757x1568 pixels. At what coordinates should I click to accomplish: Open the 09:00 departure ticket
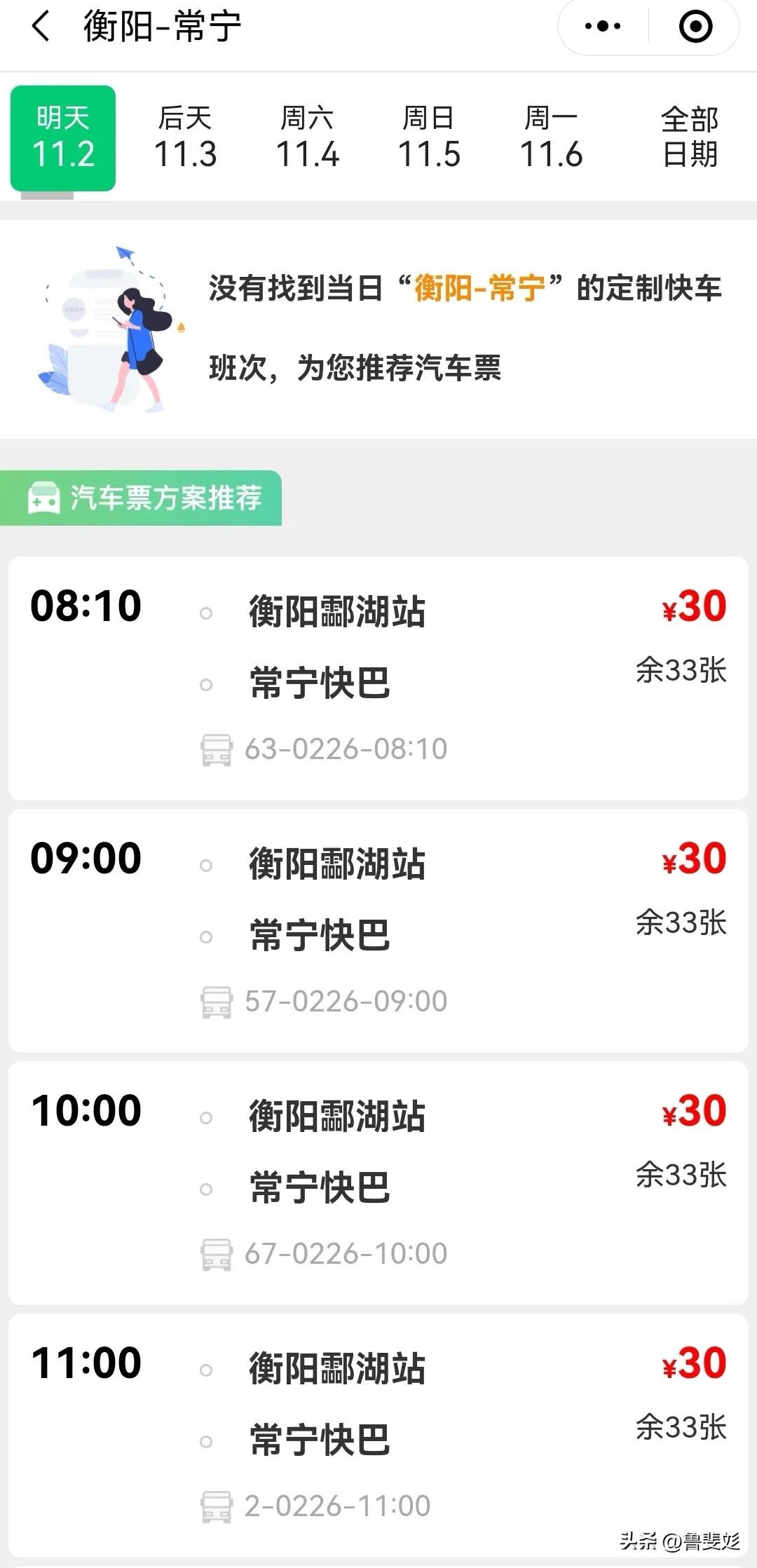(378, 930)
